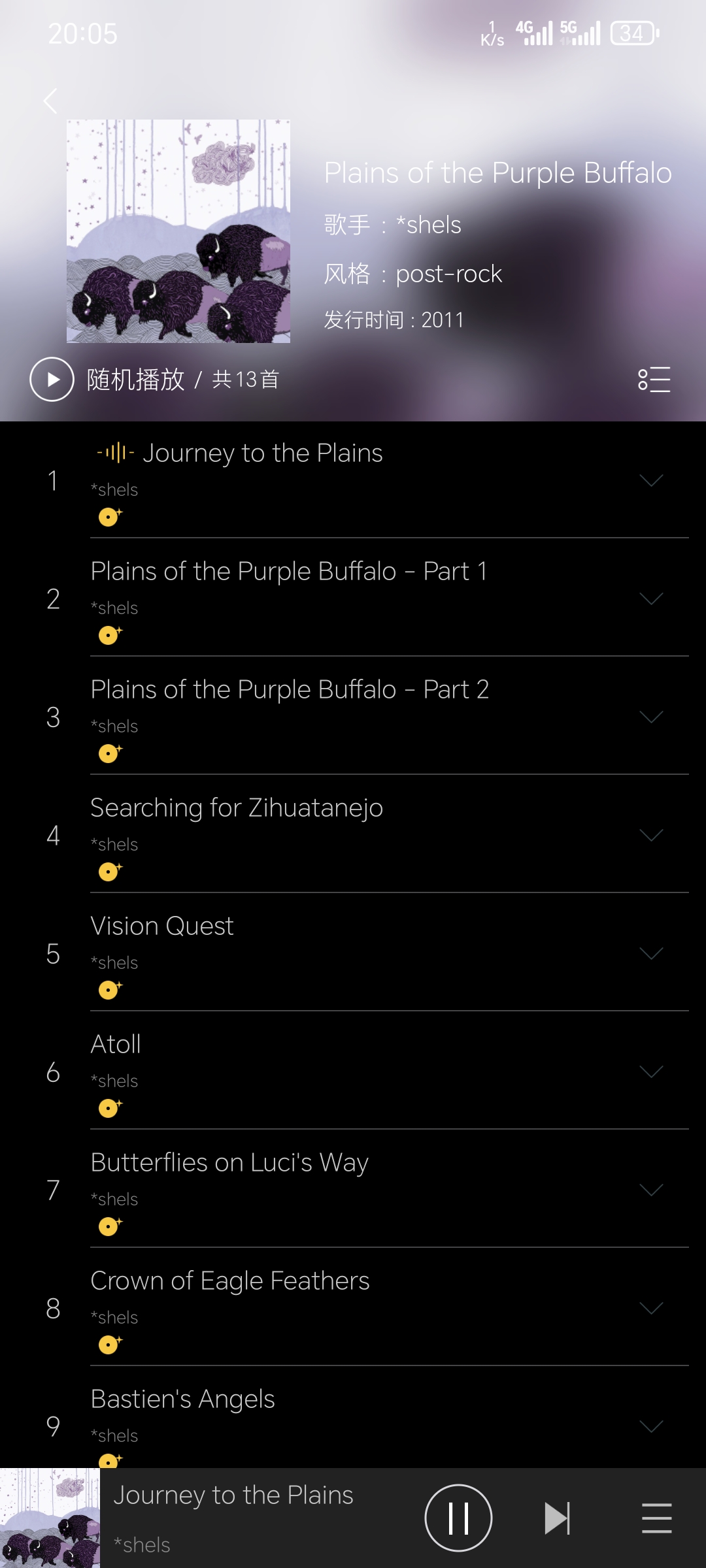706x1568 pixels.
Task: Play Plains of the Purple Buffalo - Part 1
Action: click(x=289, y=572)
